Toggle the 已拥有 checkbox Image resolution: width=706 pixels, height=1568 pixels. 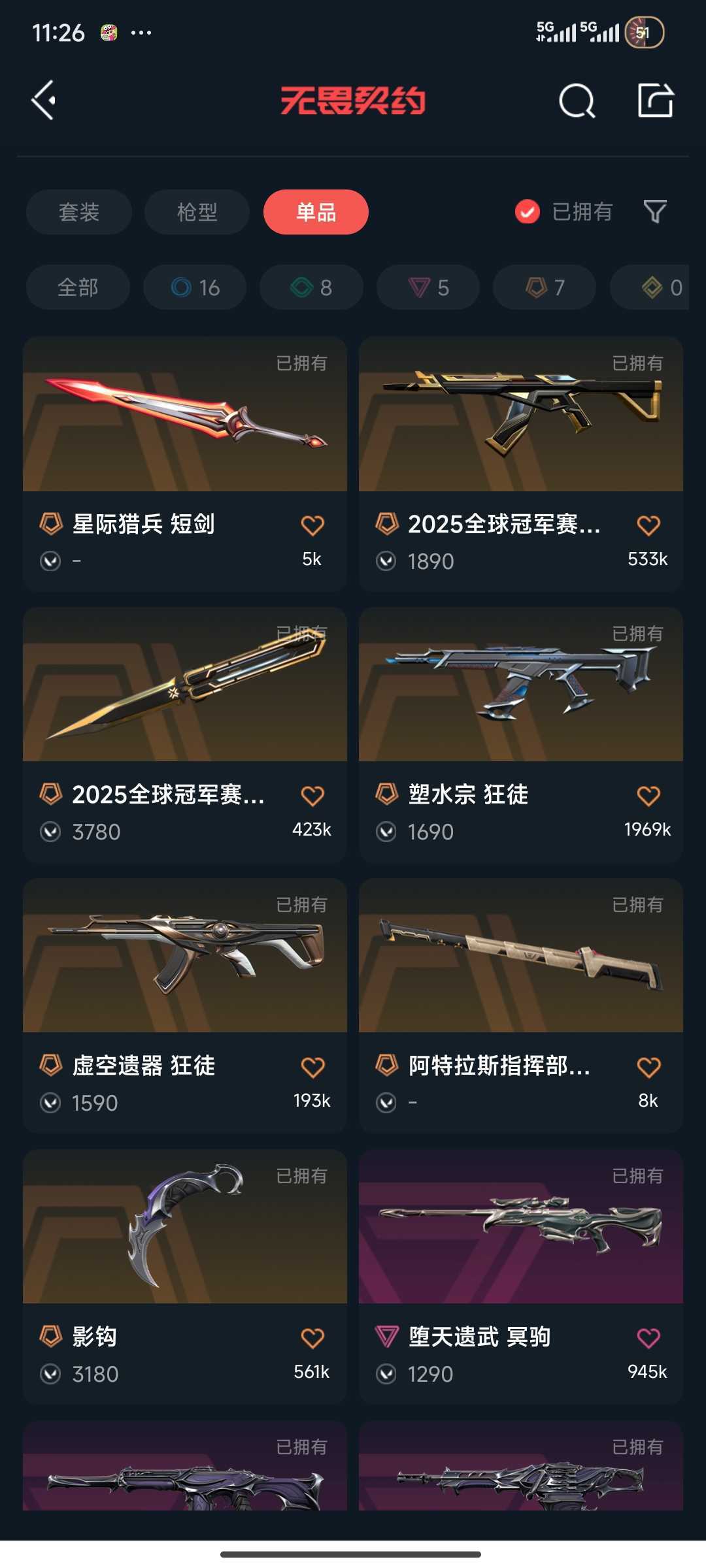pos(528,212)
